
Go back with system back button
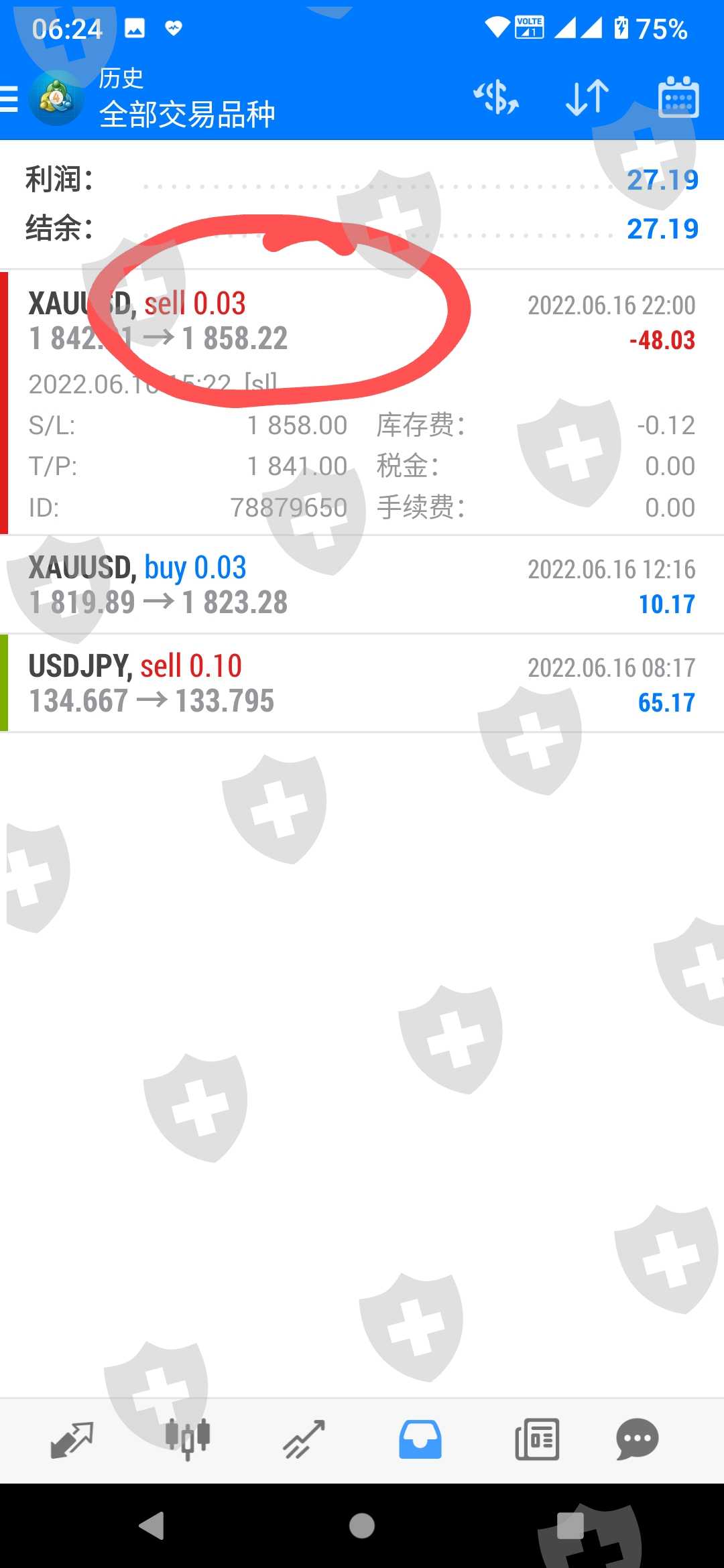click(152, 1526)
